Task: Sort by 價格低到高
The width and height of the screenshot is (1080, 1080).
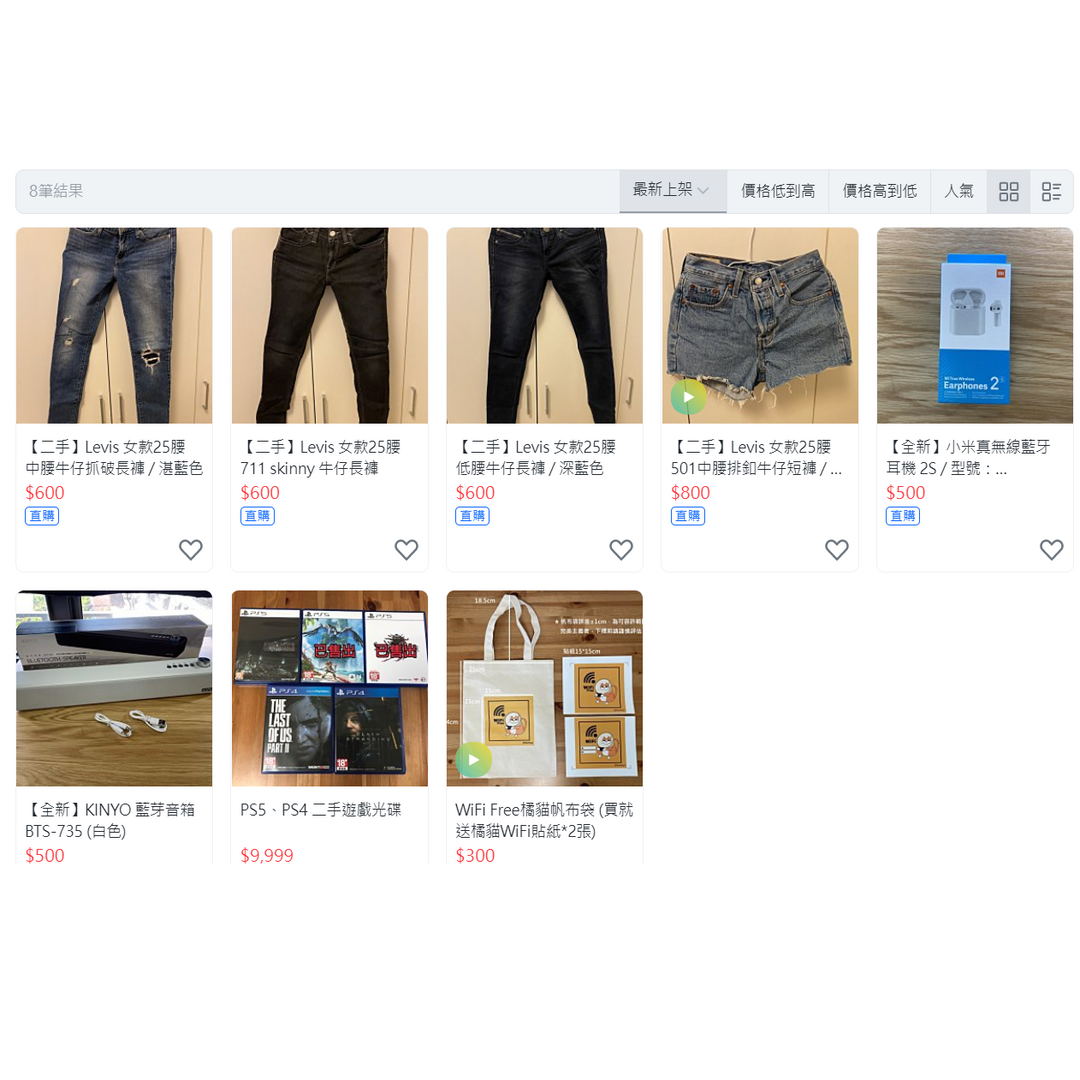Action: coord(777,191)
